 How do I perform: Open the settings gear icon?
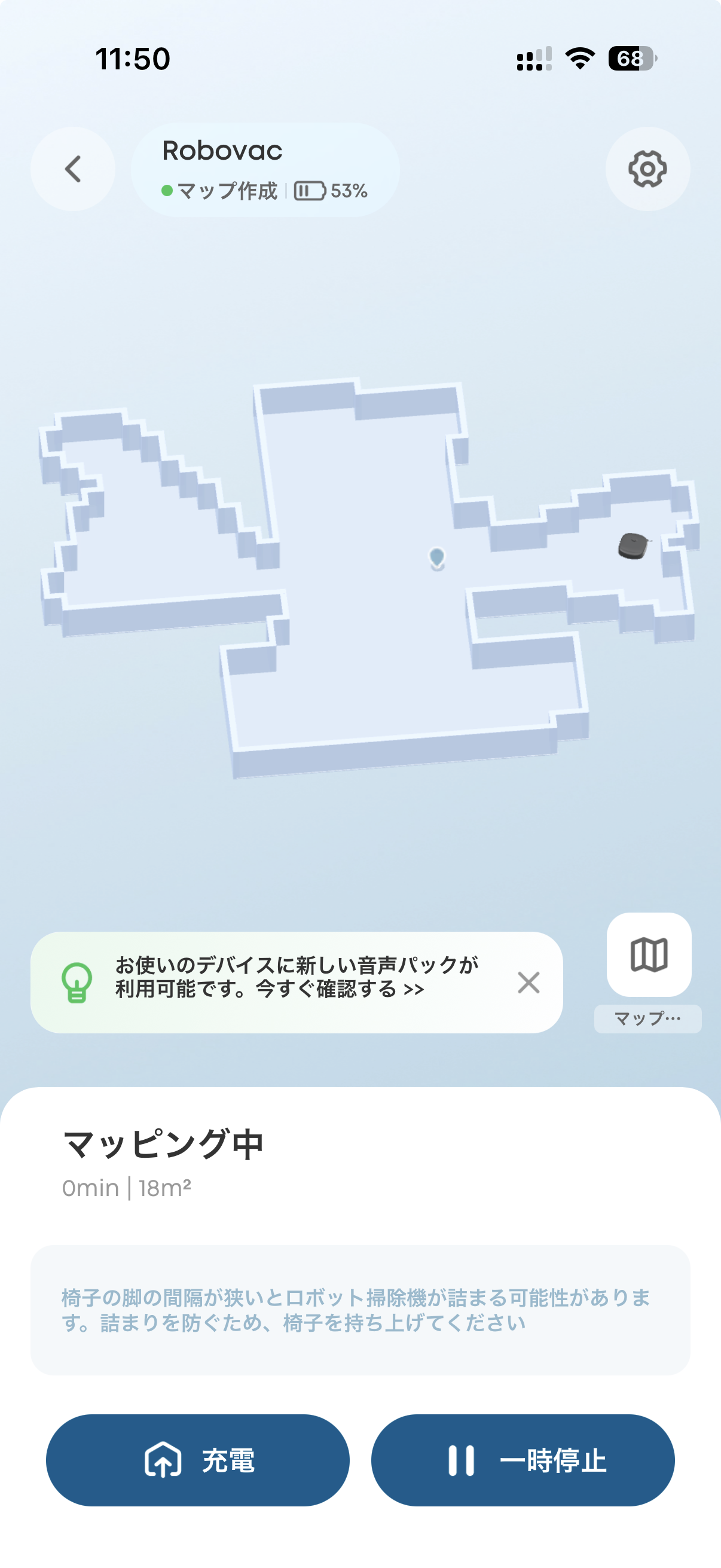coord(647,169)
